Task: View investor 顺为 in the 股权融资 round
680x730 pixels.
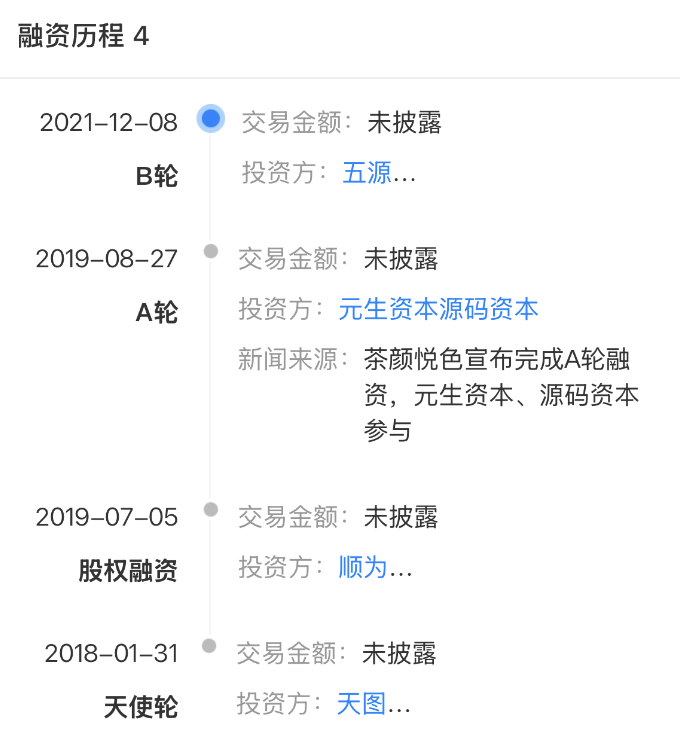Action: coord(362,568)
